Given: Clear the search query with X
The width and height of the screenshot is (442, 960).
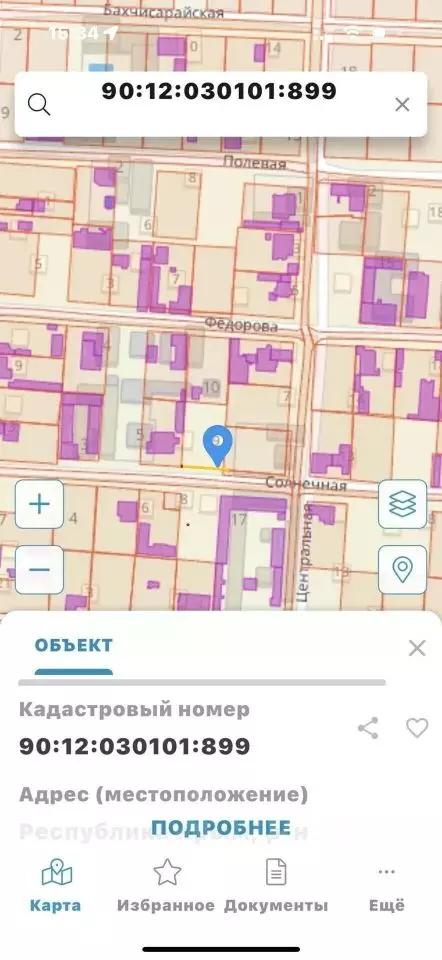Looking at the screenshot, I should (402, 105).
